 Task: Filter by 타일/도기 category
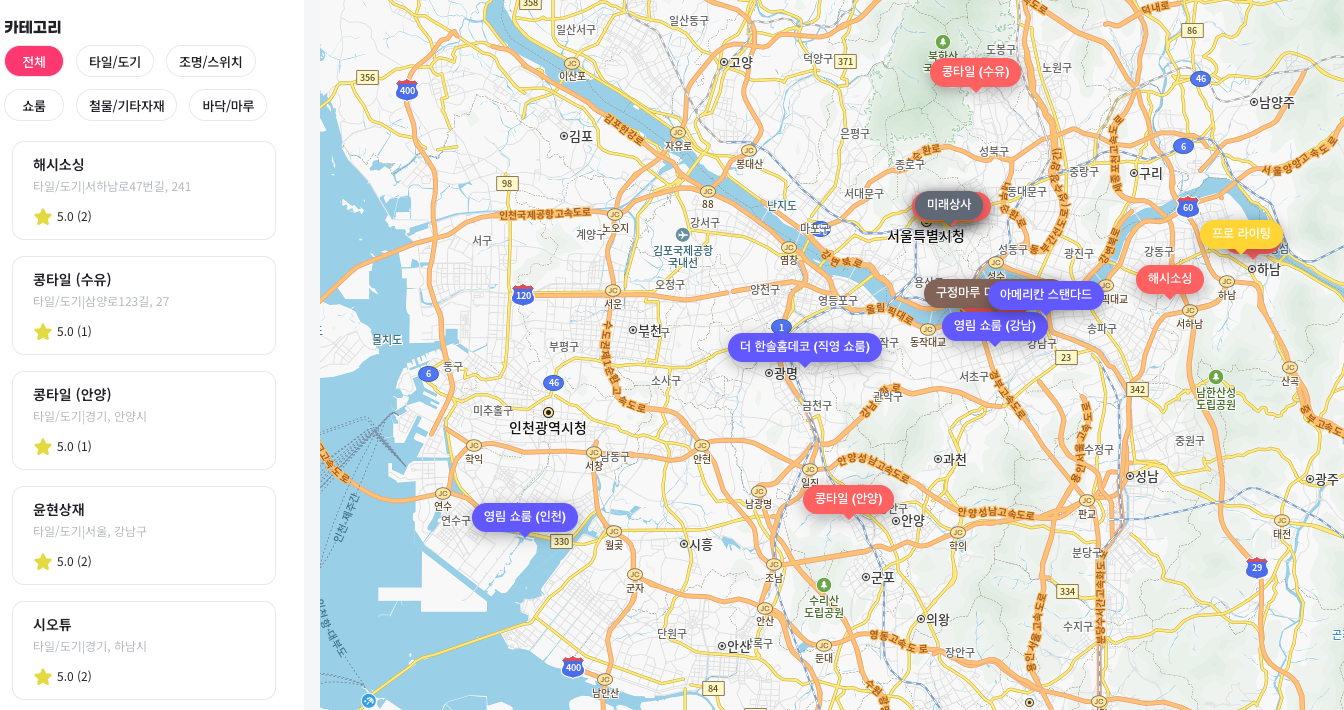click(x=115, y=61)
